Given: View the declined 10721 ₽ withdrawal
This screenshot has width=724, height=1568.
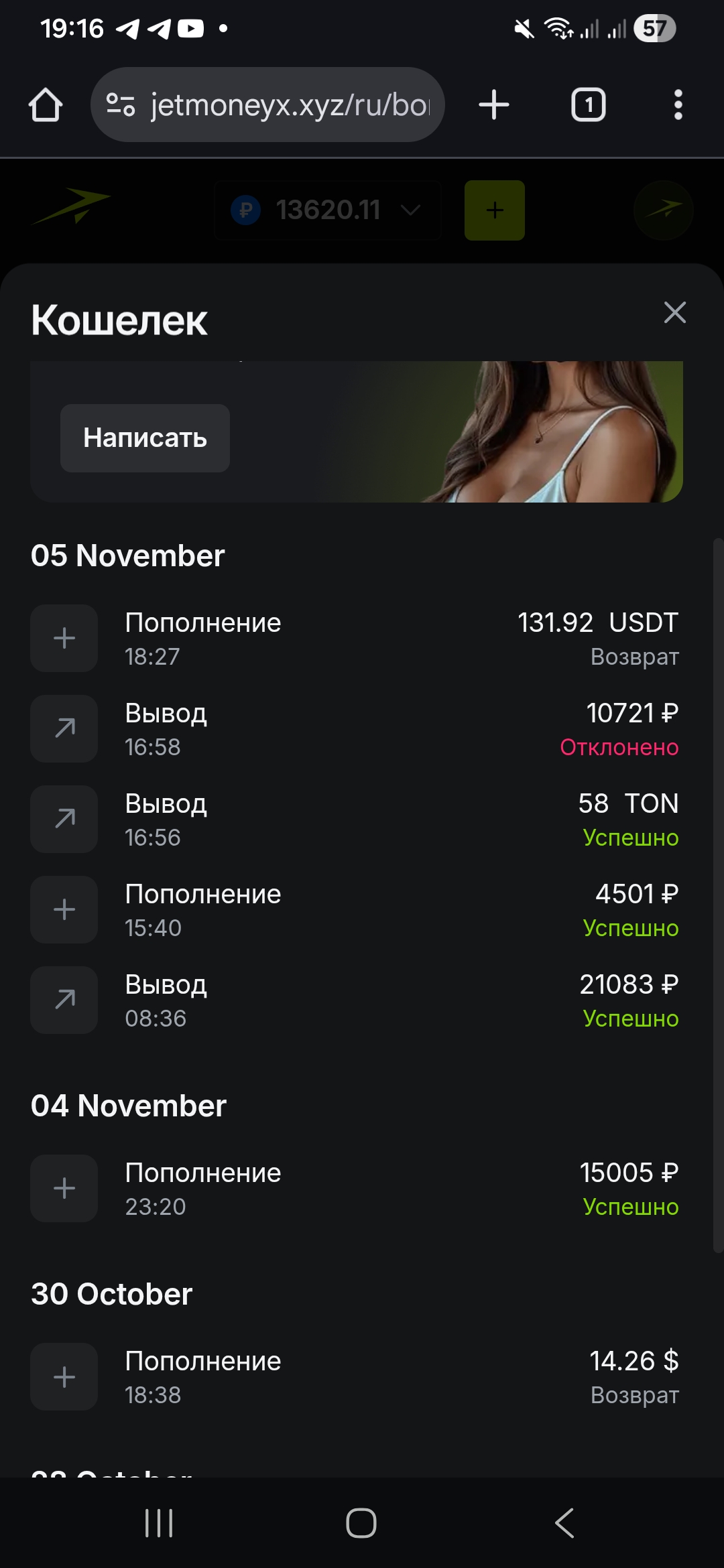Looking at the screenshot, I should coord(355,729).
